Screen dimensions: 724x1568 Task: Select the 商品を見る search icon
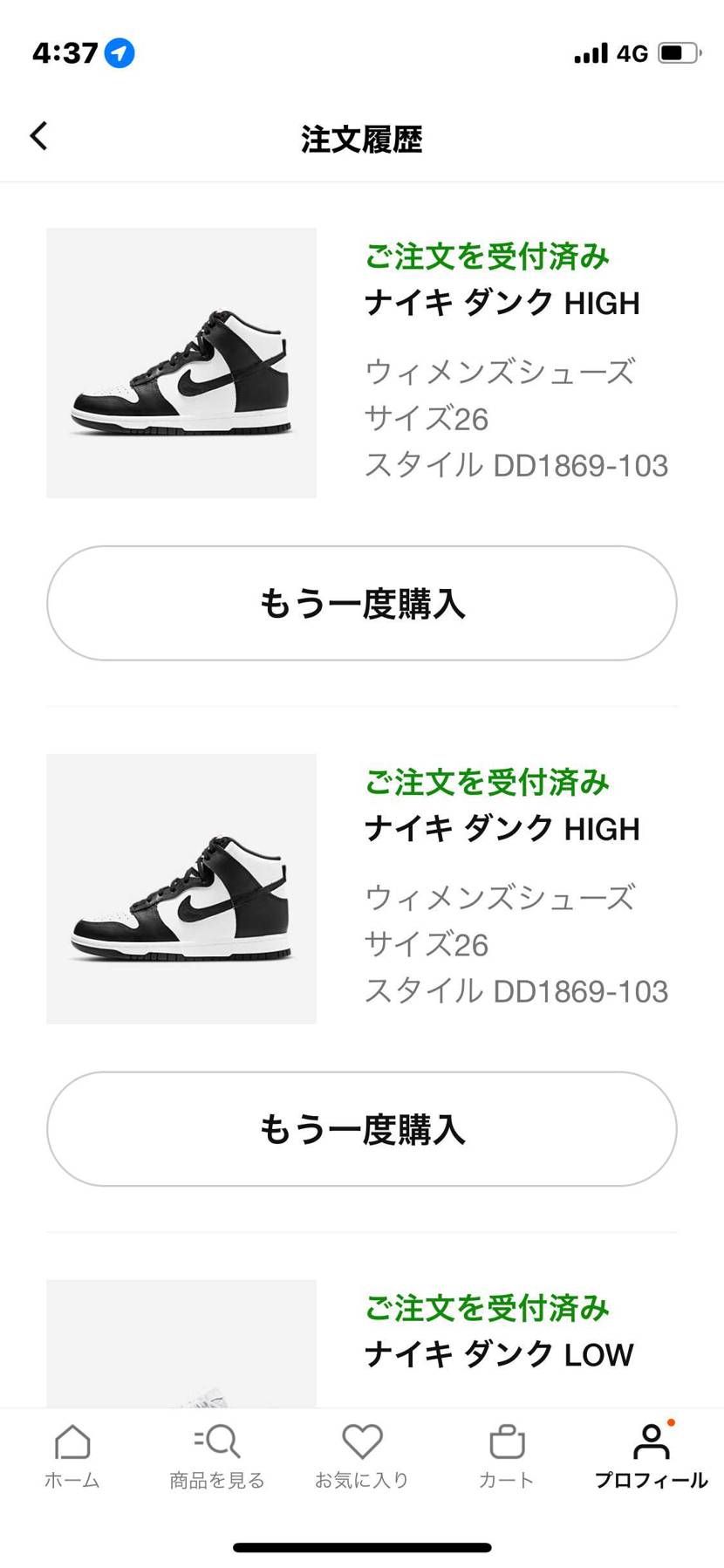[x=217, y=1436]
